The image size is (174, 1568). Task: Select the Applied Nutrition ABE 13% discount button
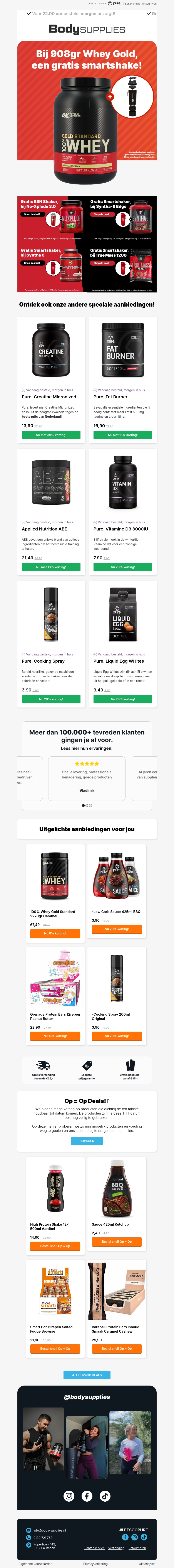51,567
